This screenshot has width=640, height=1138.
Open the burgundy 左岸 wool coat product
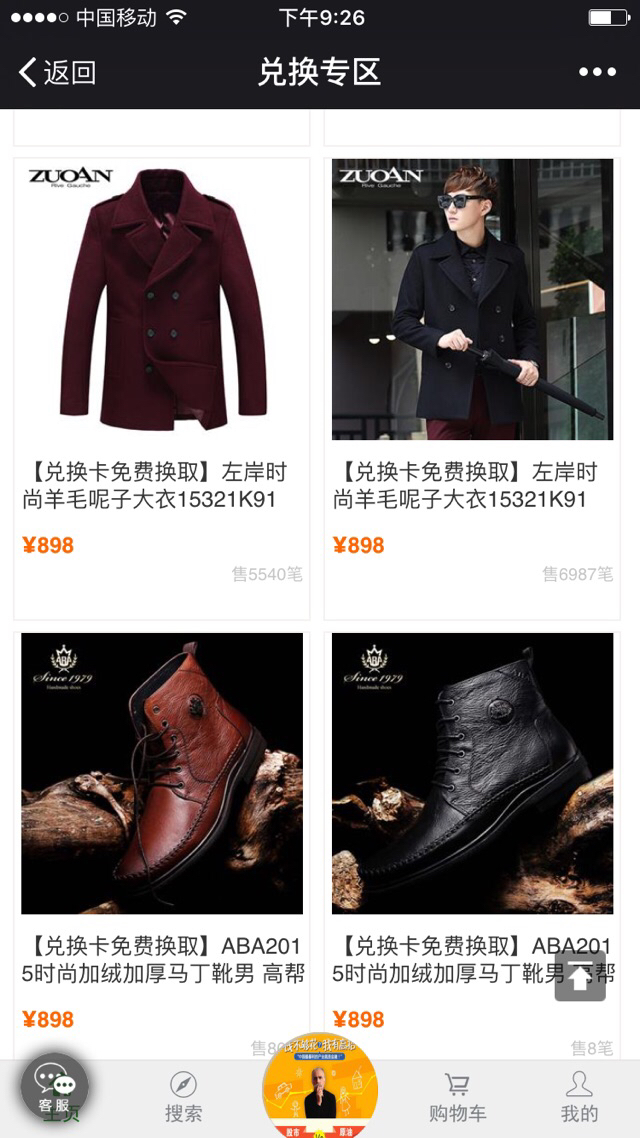162,388
